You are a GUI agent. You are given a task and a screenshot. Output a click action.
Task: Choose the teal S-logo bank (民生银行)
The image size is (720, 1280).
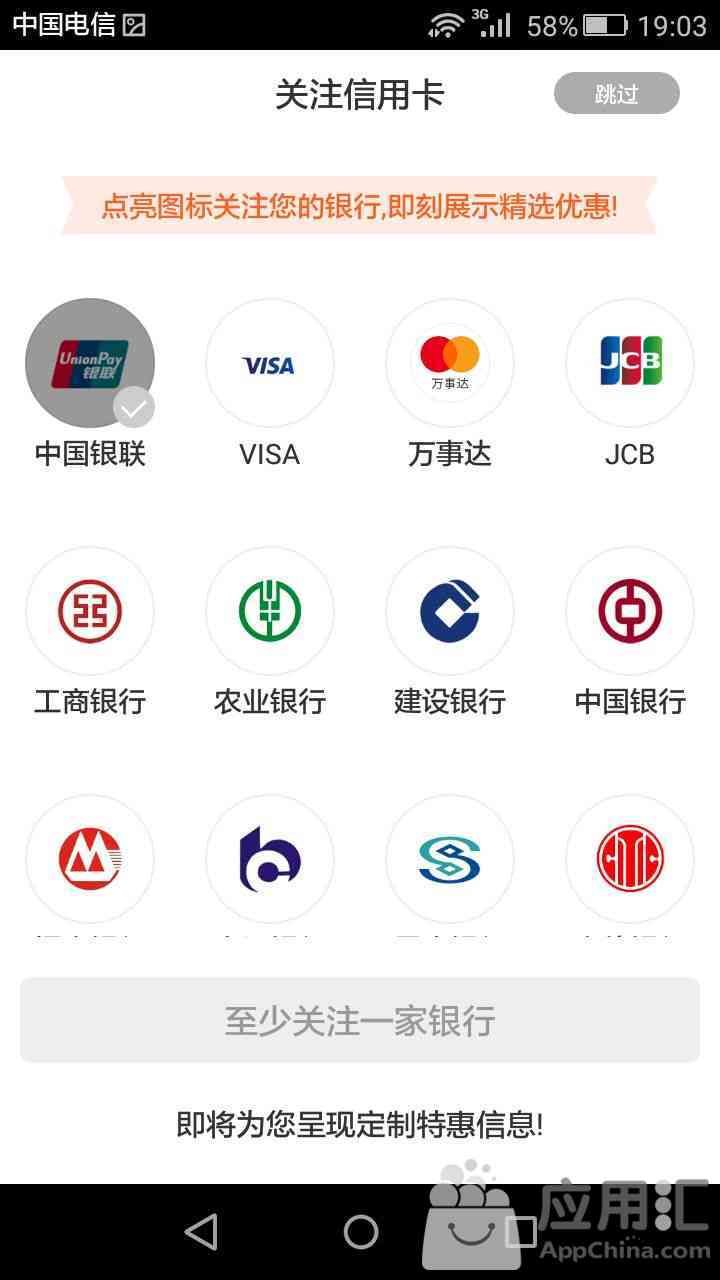tap(450, 859)
